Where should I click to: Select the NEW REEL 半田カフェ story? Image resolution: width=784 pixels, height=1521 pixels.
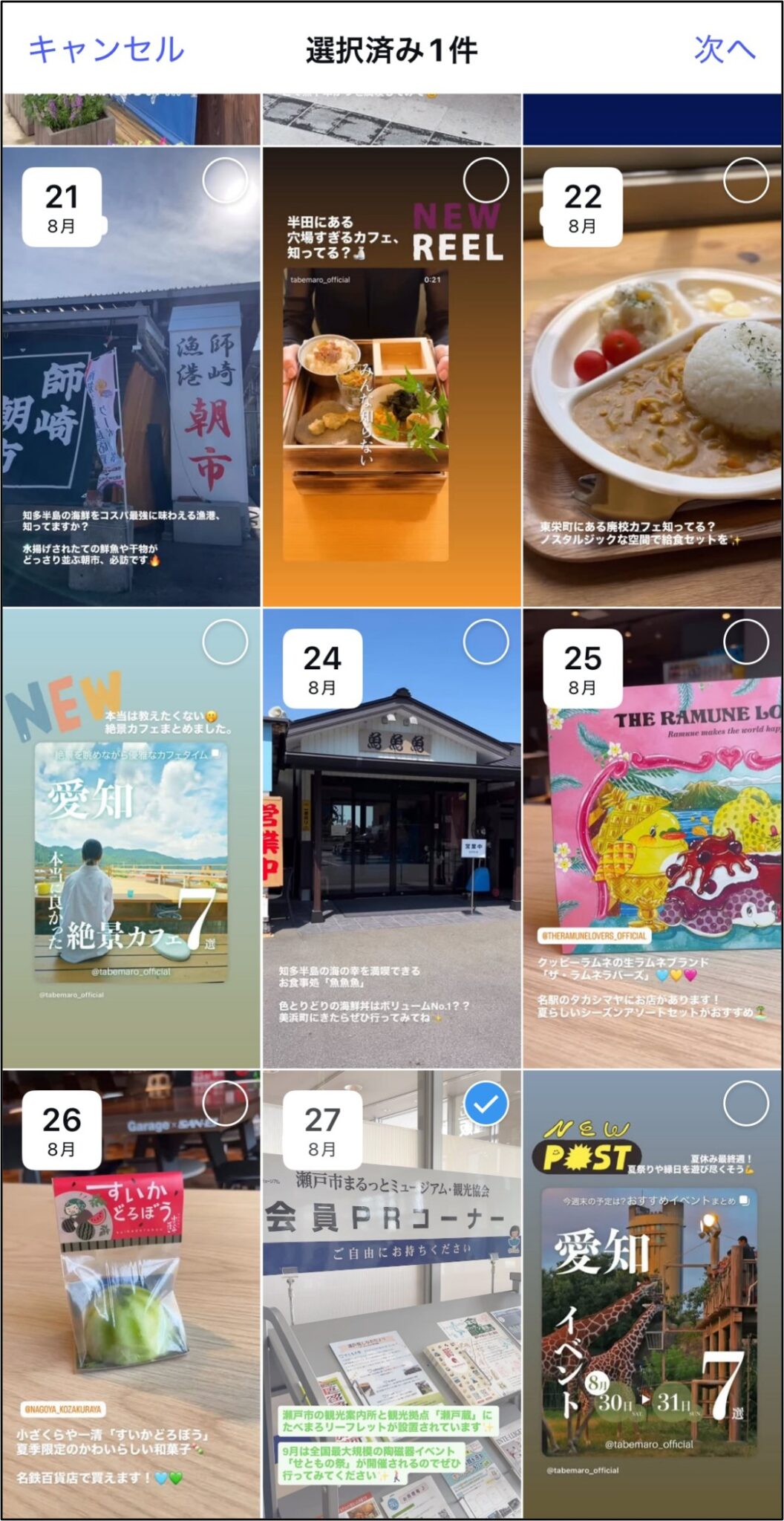coord(486,180)
